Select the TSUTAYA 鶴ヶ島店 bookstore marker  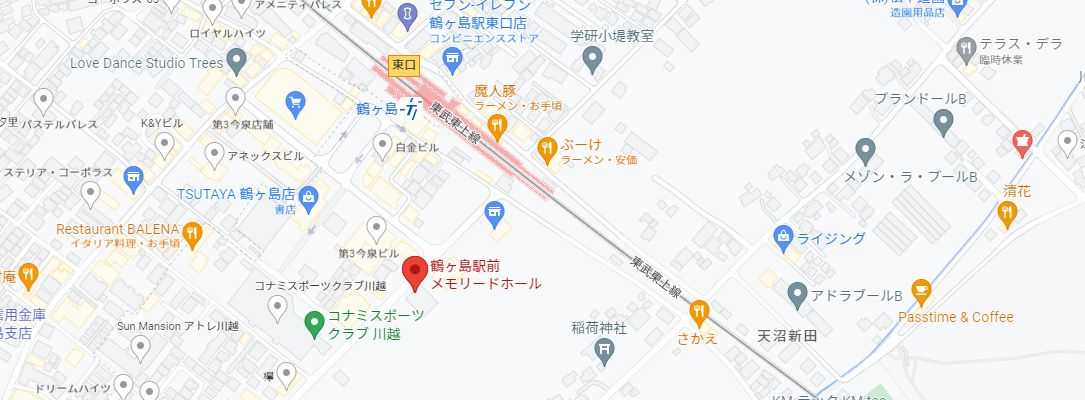[x=309, y=195]
